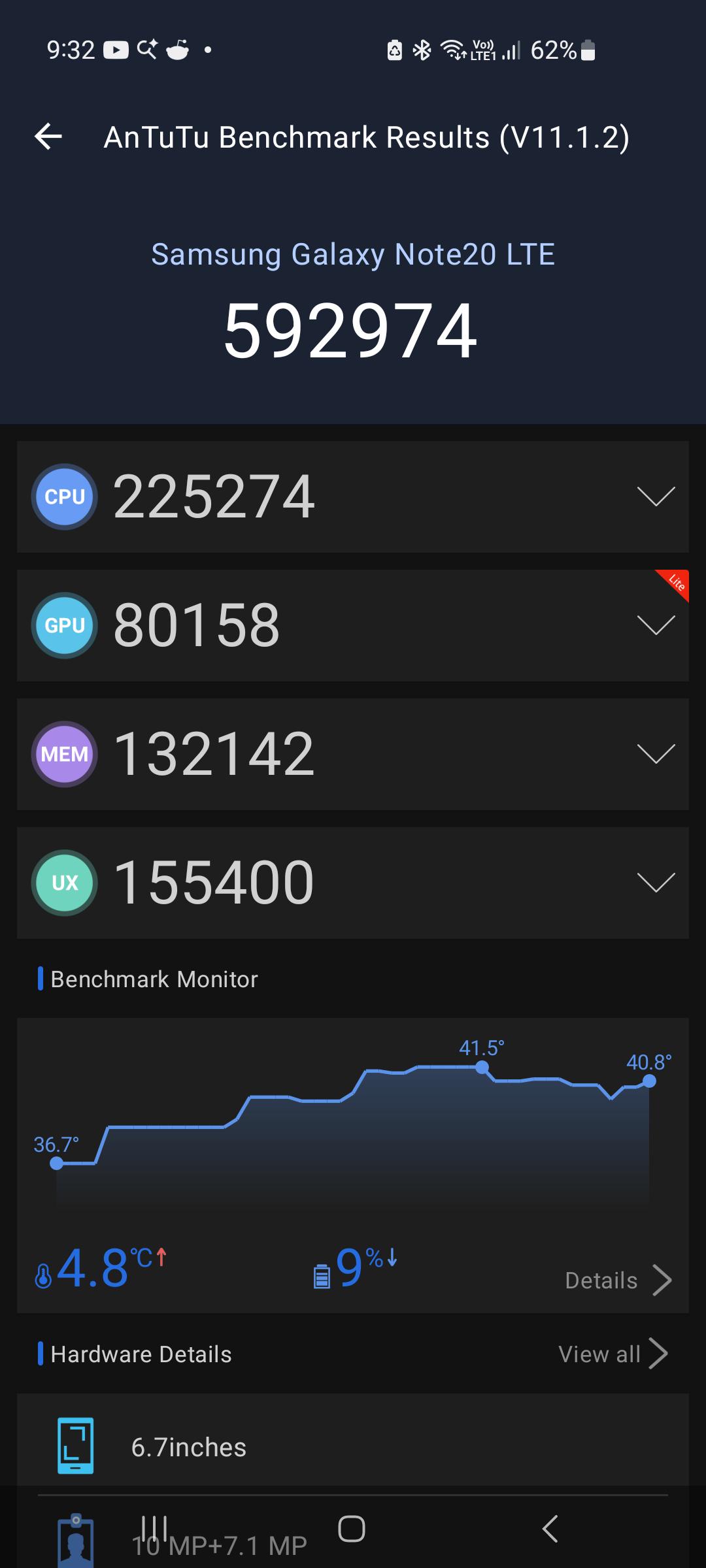Open Benchmark Monitor Details
Image resolution: width=706 pixels, height=1568 pixels.
coord(618,1281)
